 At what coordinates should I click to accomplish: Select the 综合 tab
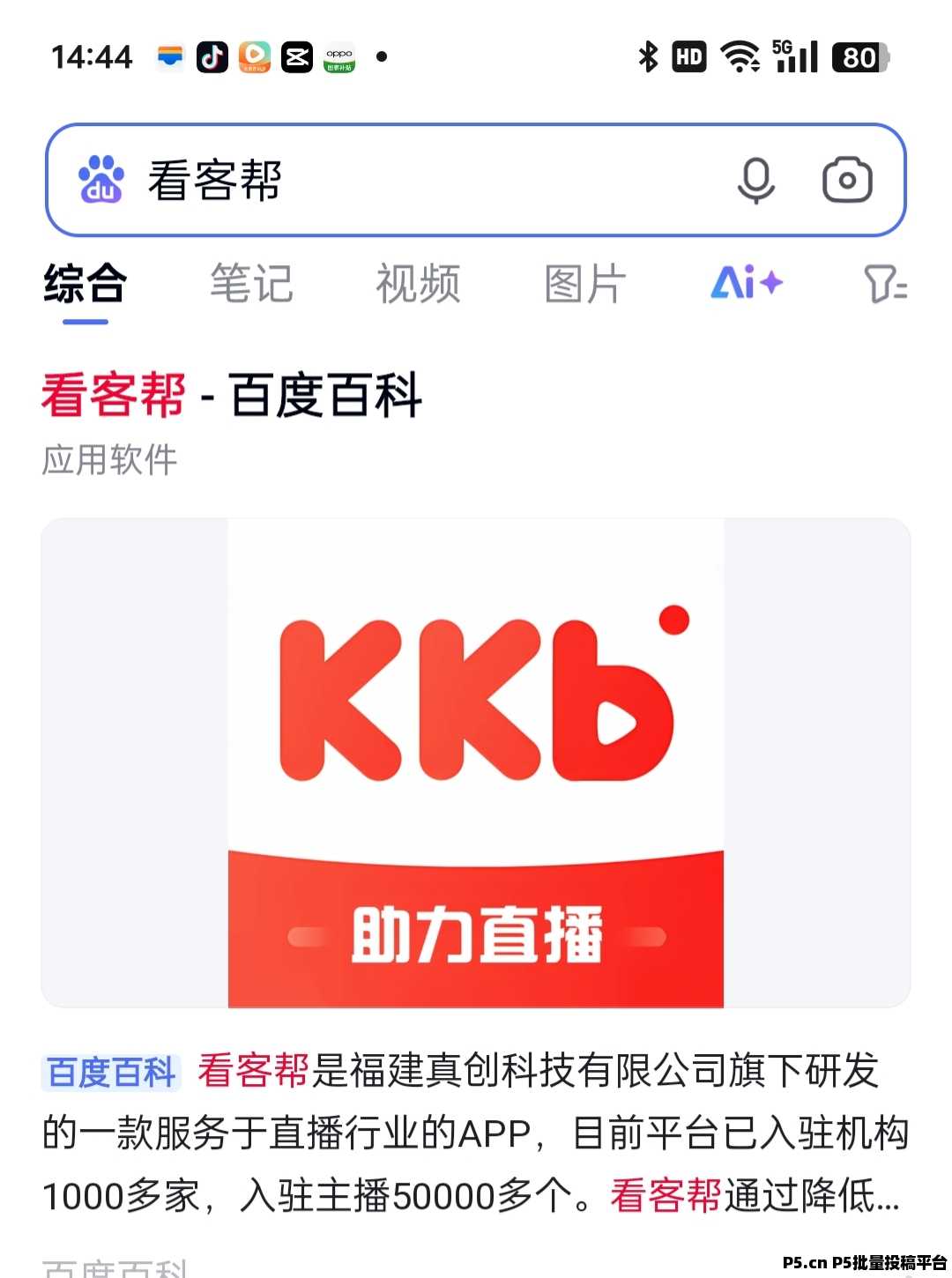(x=86, y=284)
